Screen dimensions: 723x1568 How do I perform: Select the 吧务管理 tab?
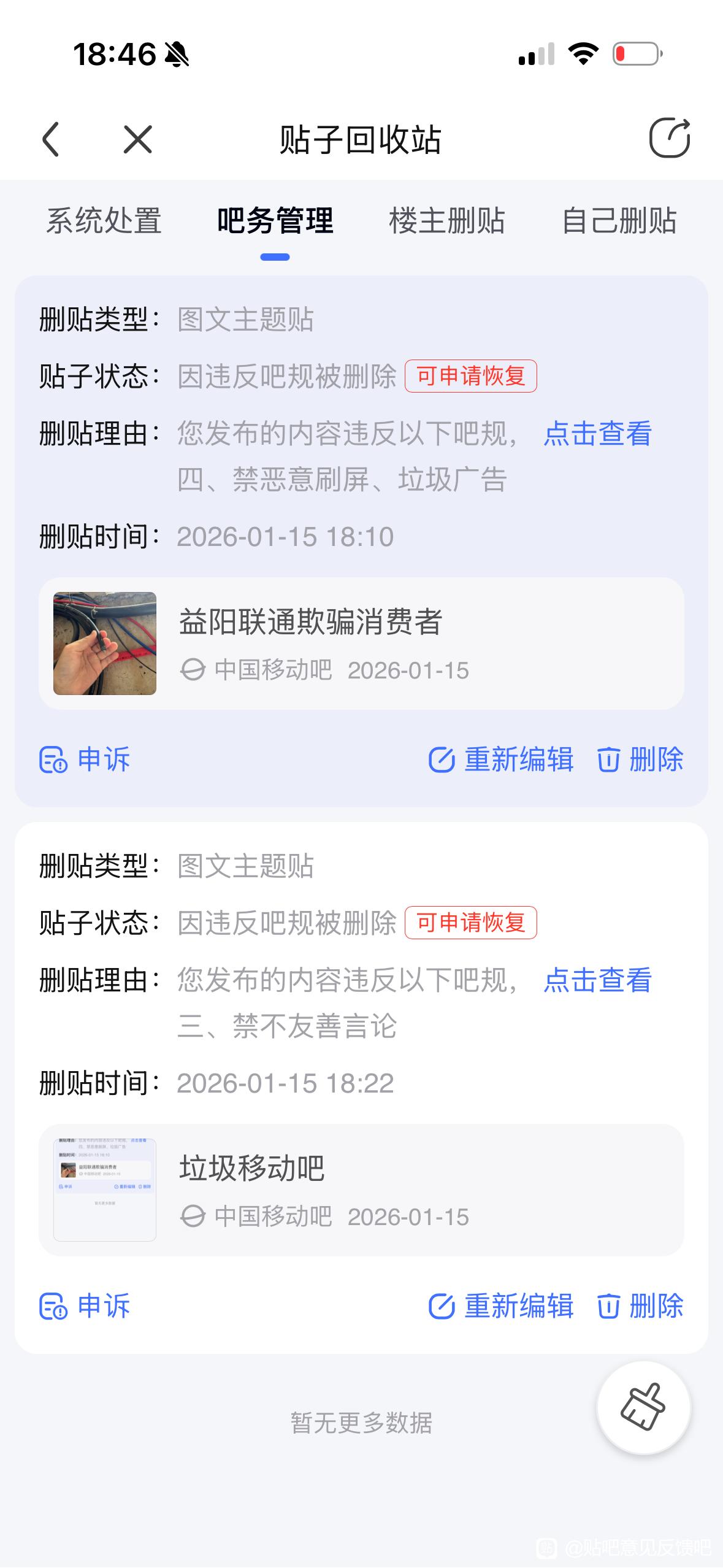(x=275, y=221)
